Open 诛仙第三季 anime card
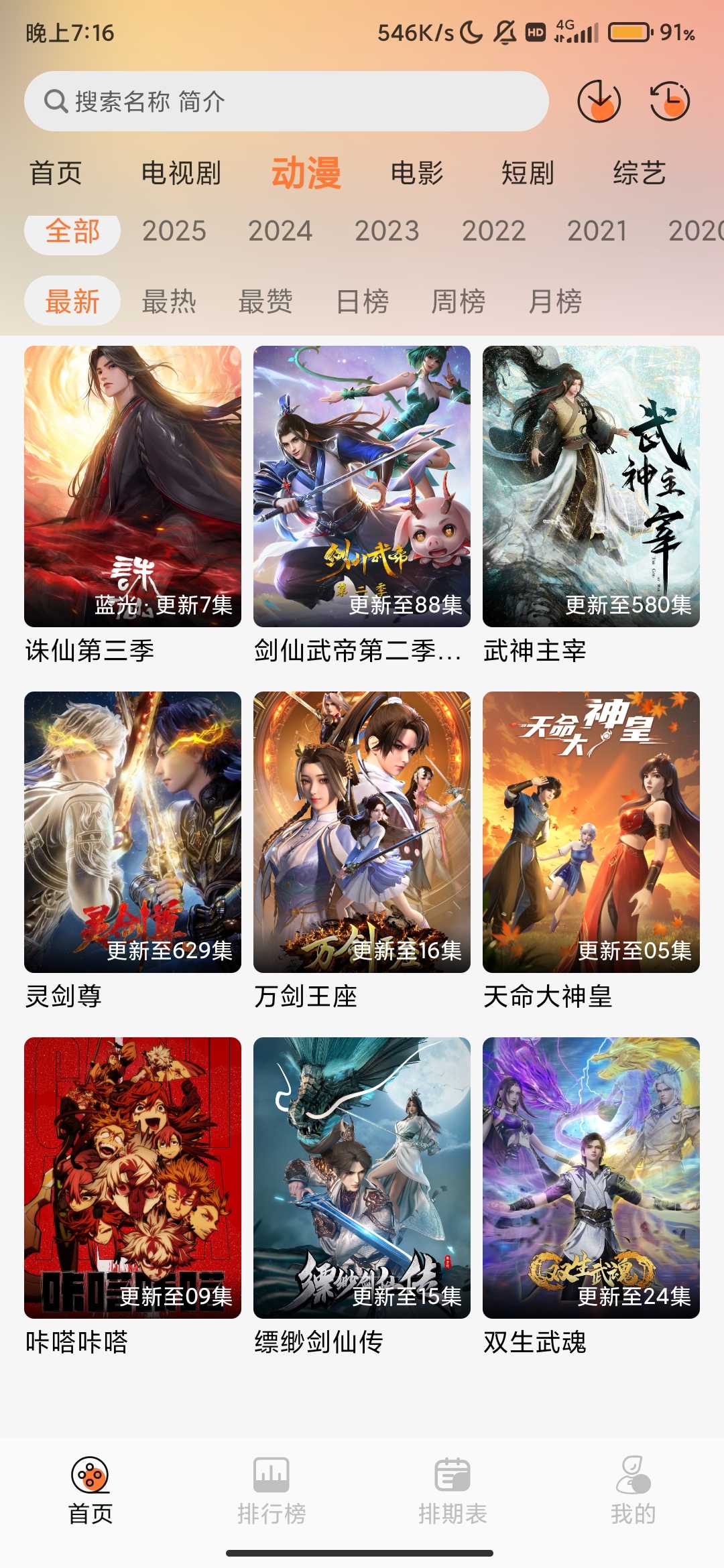 pyautogui.click(x=133, y=486)
